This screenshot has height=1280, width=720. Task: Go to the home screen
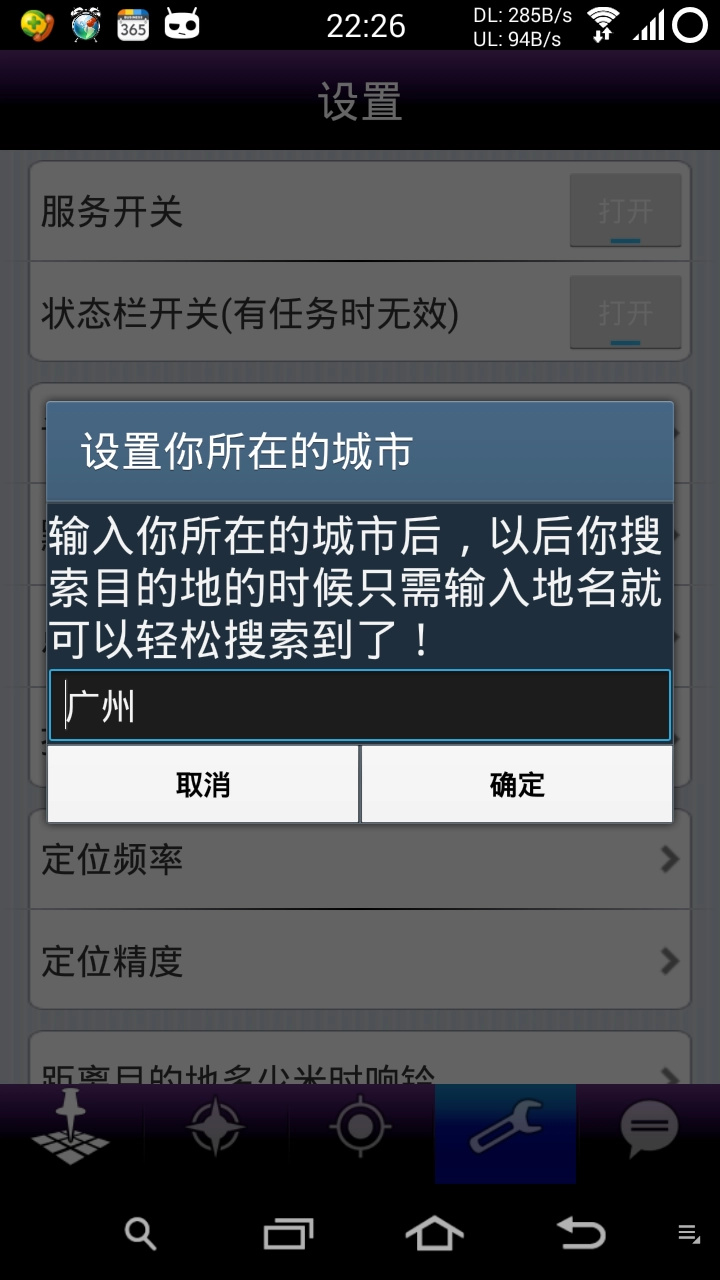(x=434, y=1233)
